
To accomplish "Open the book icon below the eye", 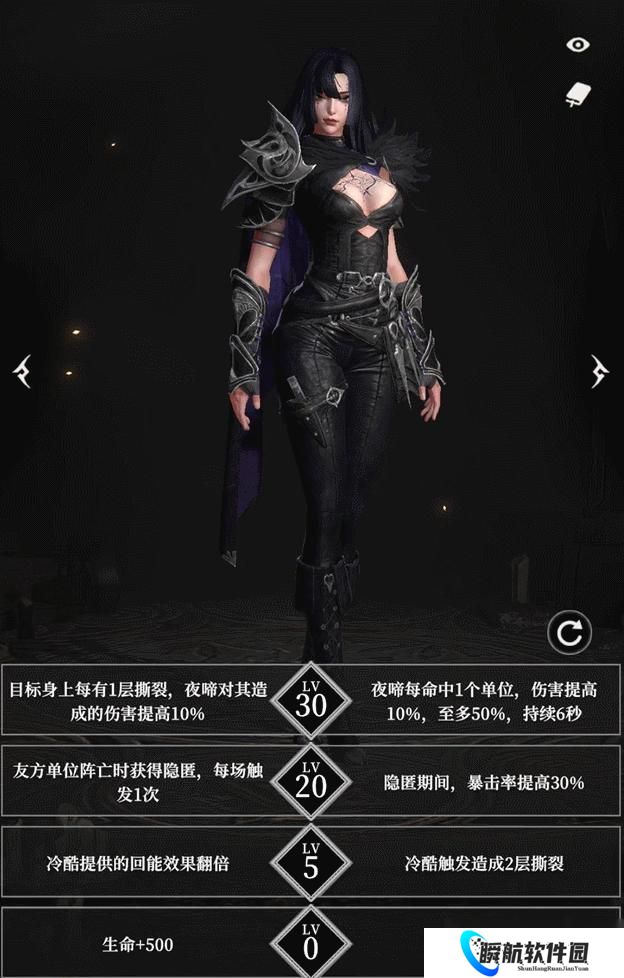I will [x=578, y=94].
